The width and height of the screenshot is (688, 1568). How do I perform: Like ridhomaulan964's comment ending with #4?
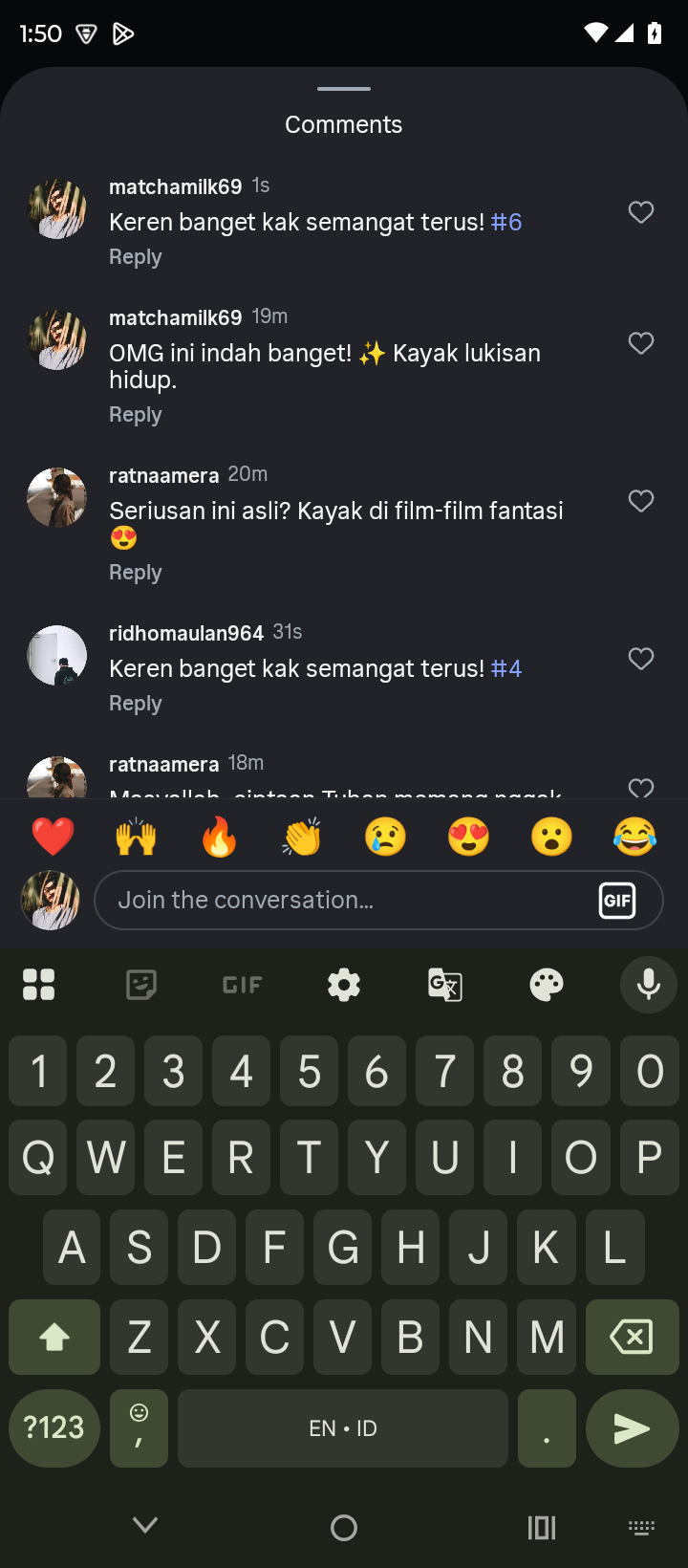641,659
